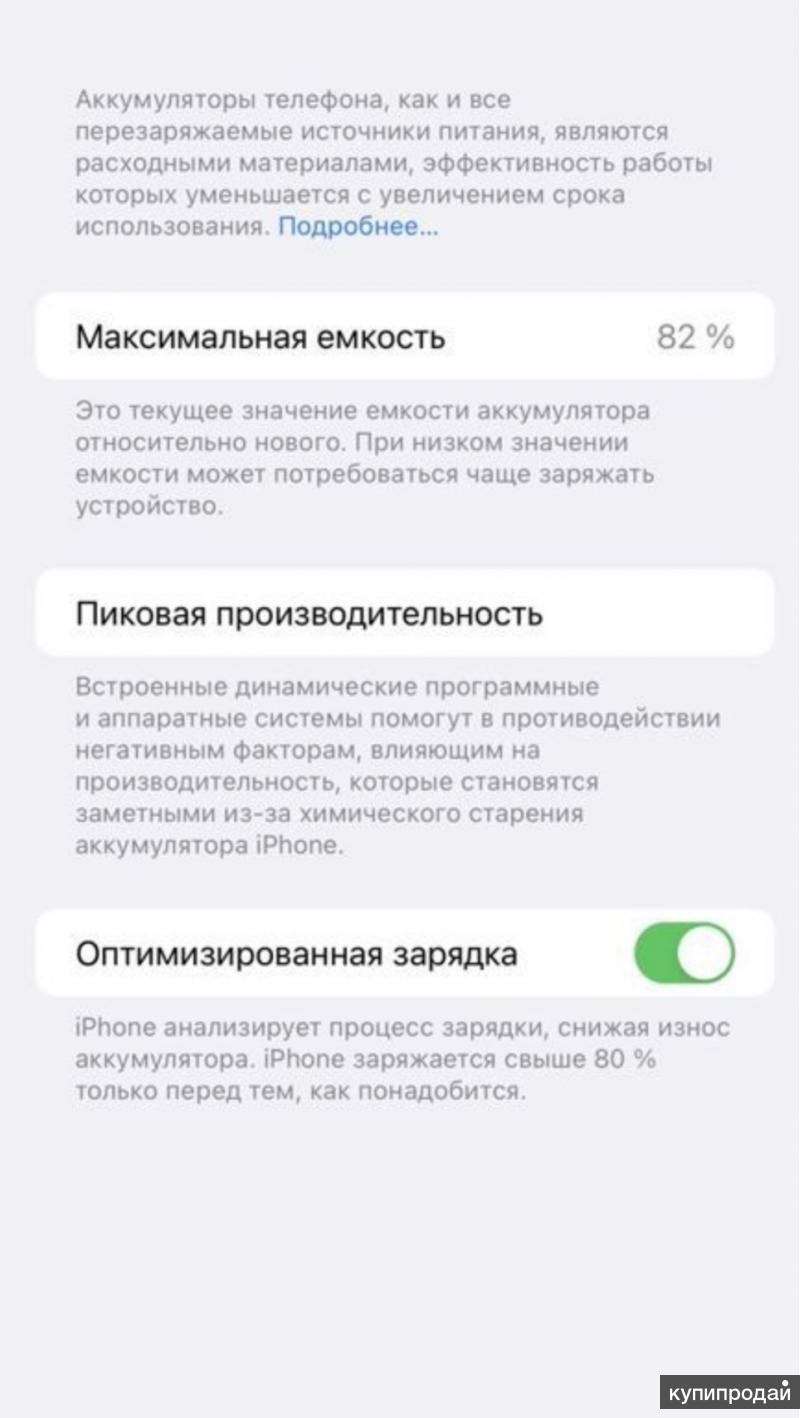
Task: Disable the Оптимизированная зарядка switch
Action: [x=684, y=952]
